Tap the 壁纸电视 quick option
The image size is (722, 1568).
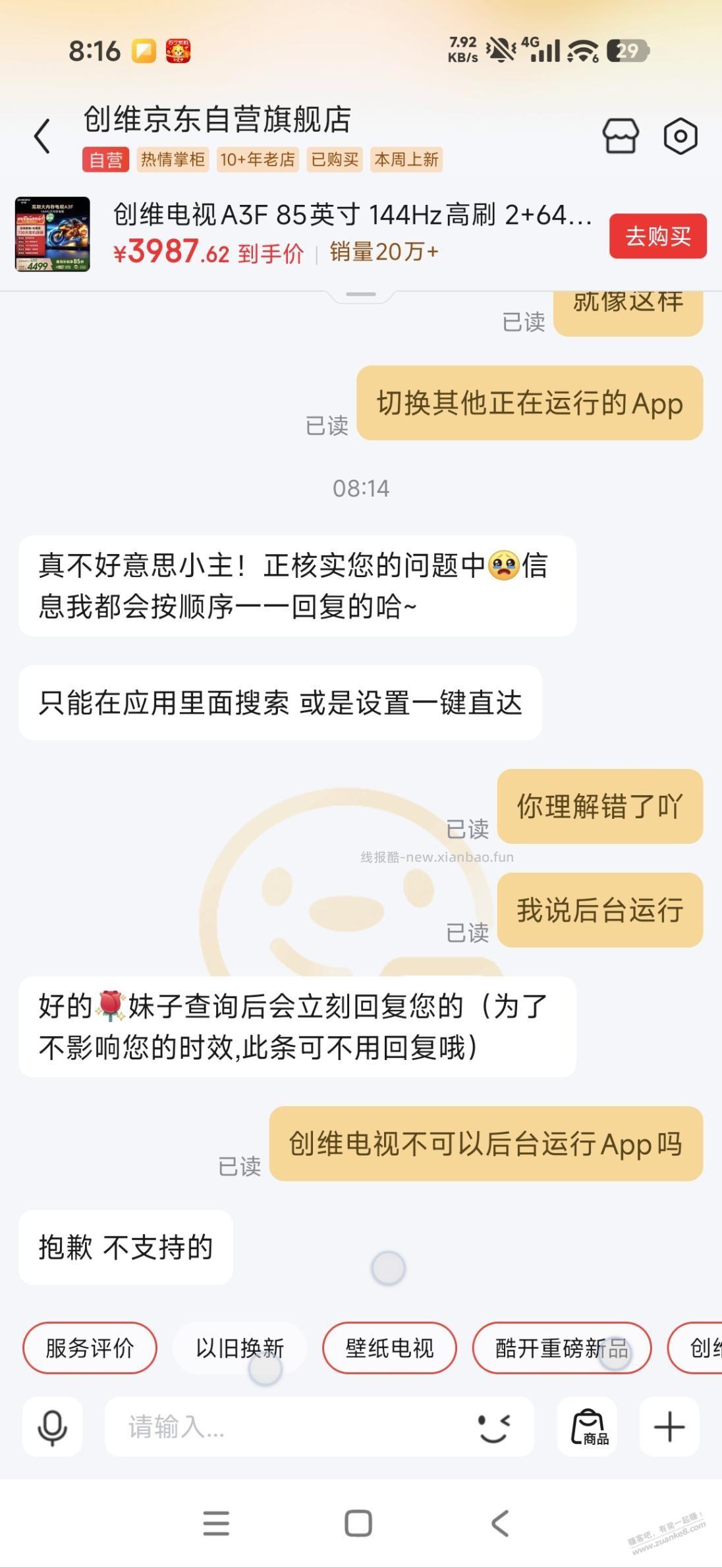[x=389, y=1349]
